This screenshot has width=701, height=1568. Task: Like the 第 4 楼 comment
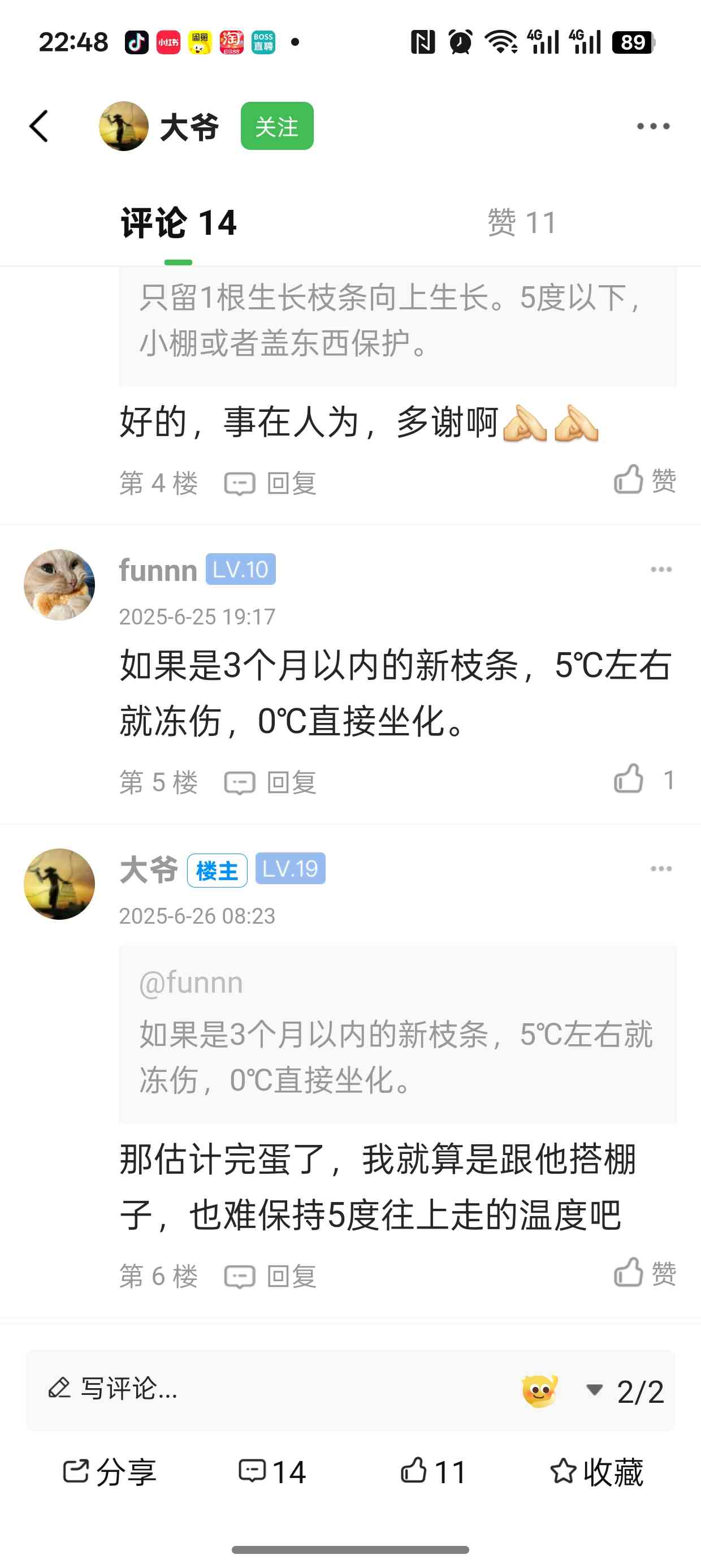click(644, 480)
